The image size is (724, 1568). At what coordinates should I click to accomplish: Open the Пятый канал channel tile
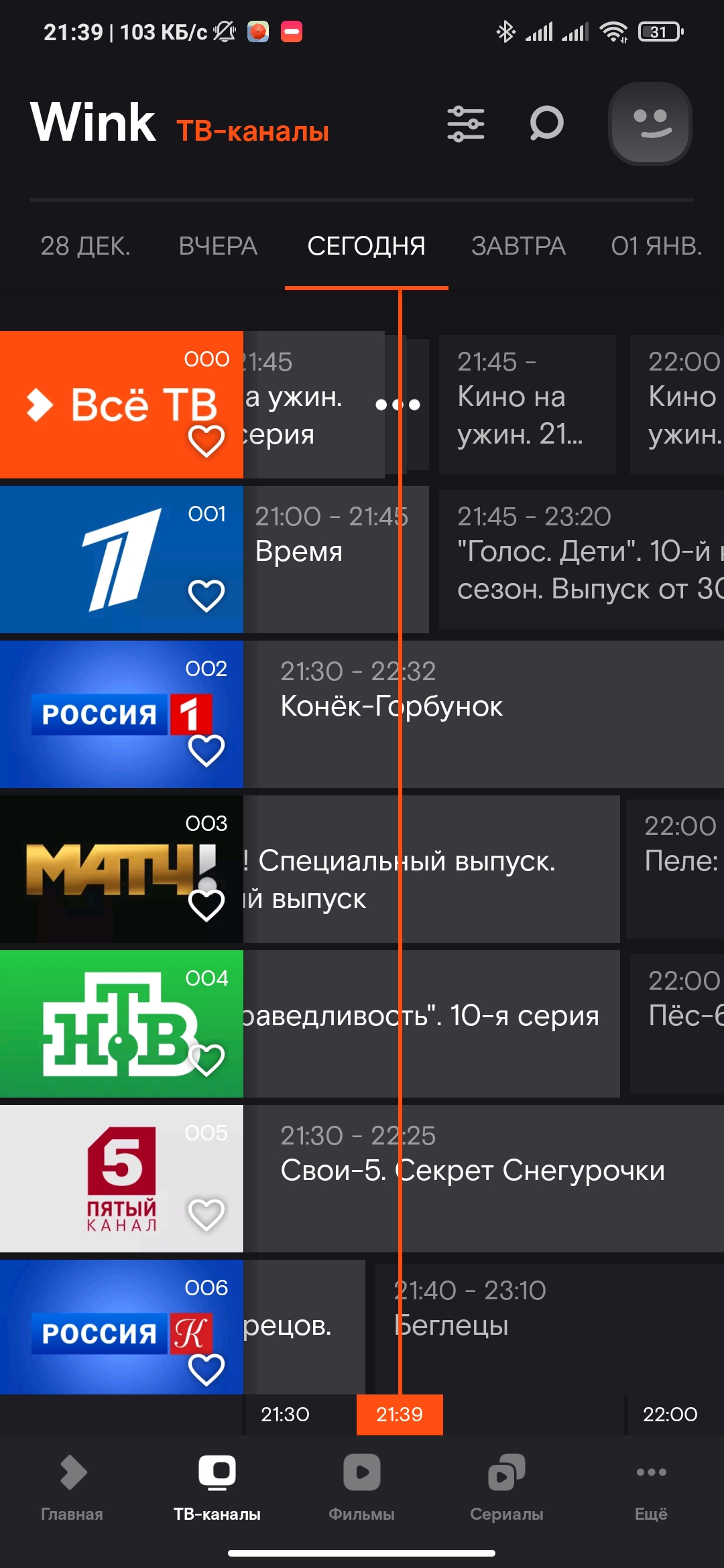tap(121, 1179)
